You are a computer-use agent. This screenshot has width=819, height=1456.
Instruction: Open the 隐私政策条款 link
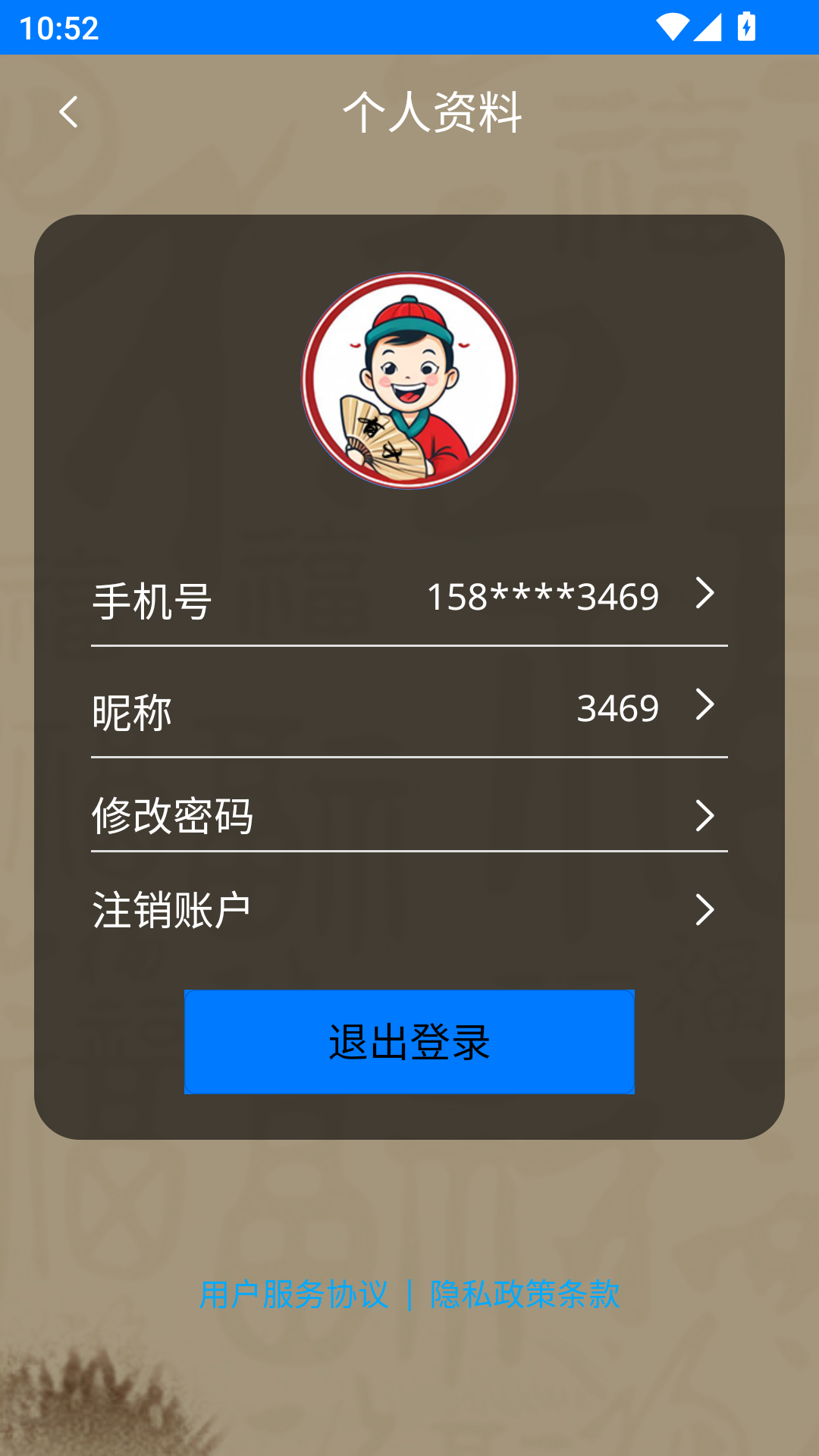tap(525, 1294)
